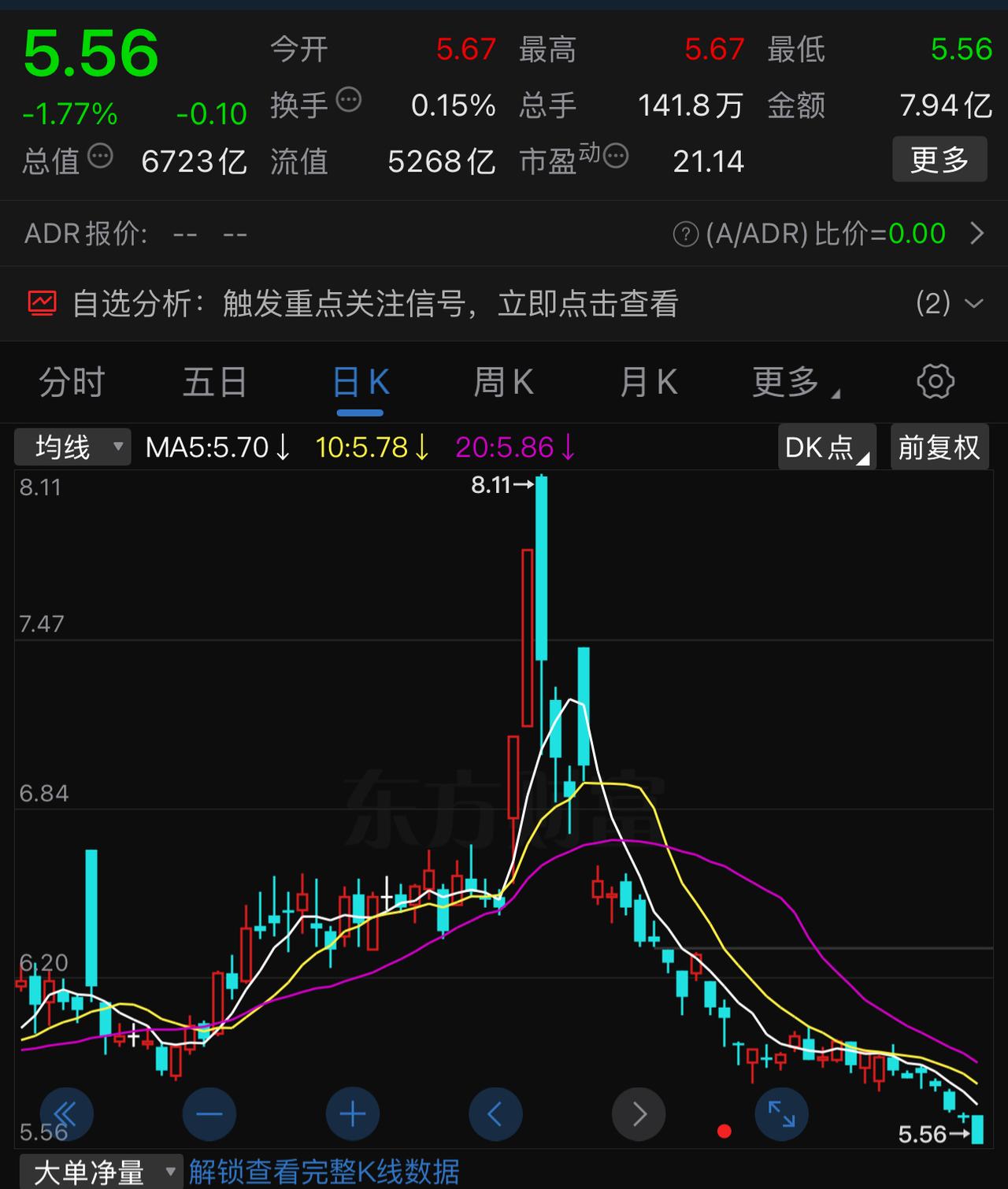Open the chart settings gear icon
Screen dimensions: 1008x1189
(x=935, y=382)
